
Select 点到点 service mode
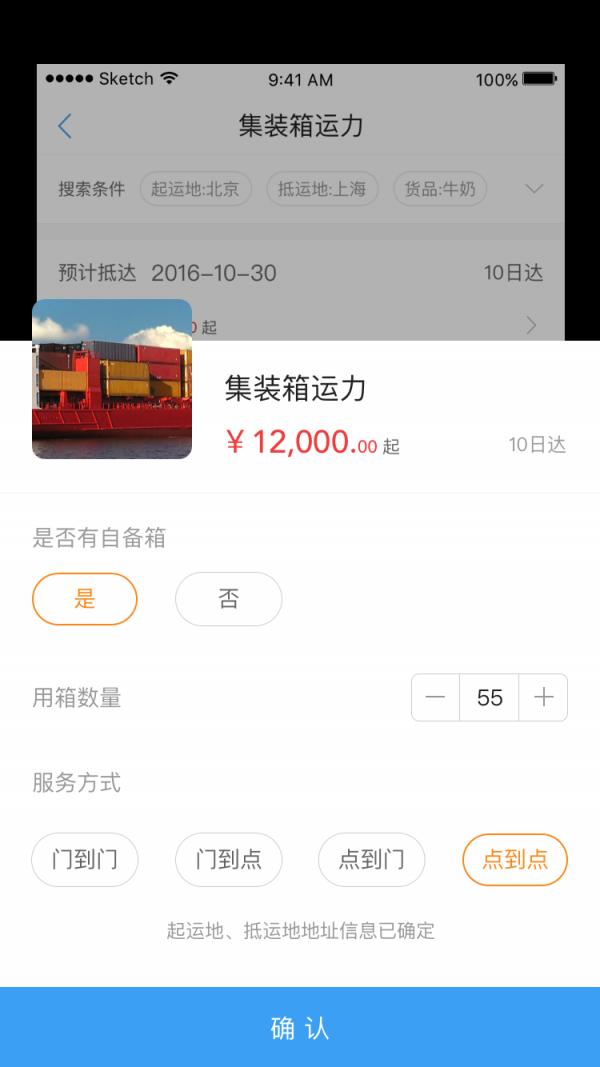pyautogui.click(x=515, y=860)
